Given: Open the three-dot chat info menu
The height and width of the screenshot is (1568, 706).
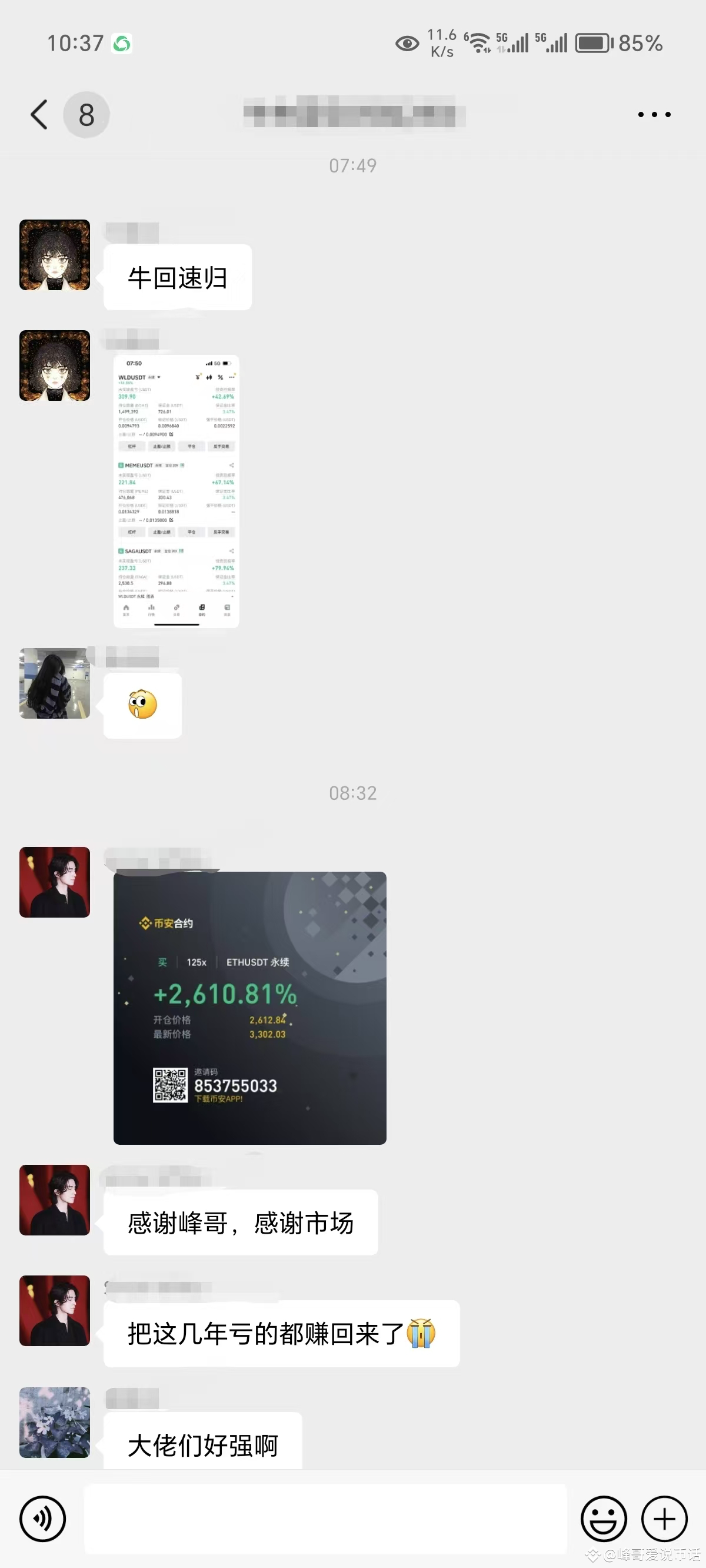Looking at the screenshot, I should pyautogui.click(x=654, y=114).
